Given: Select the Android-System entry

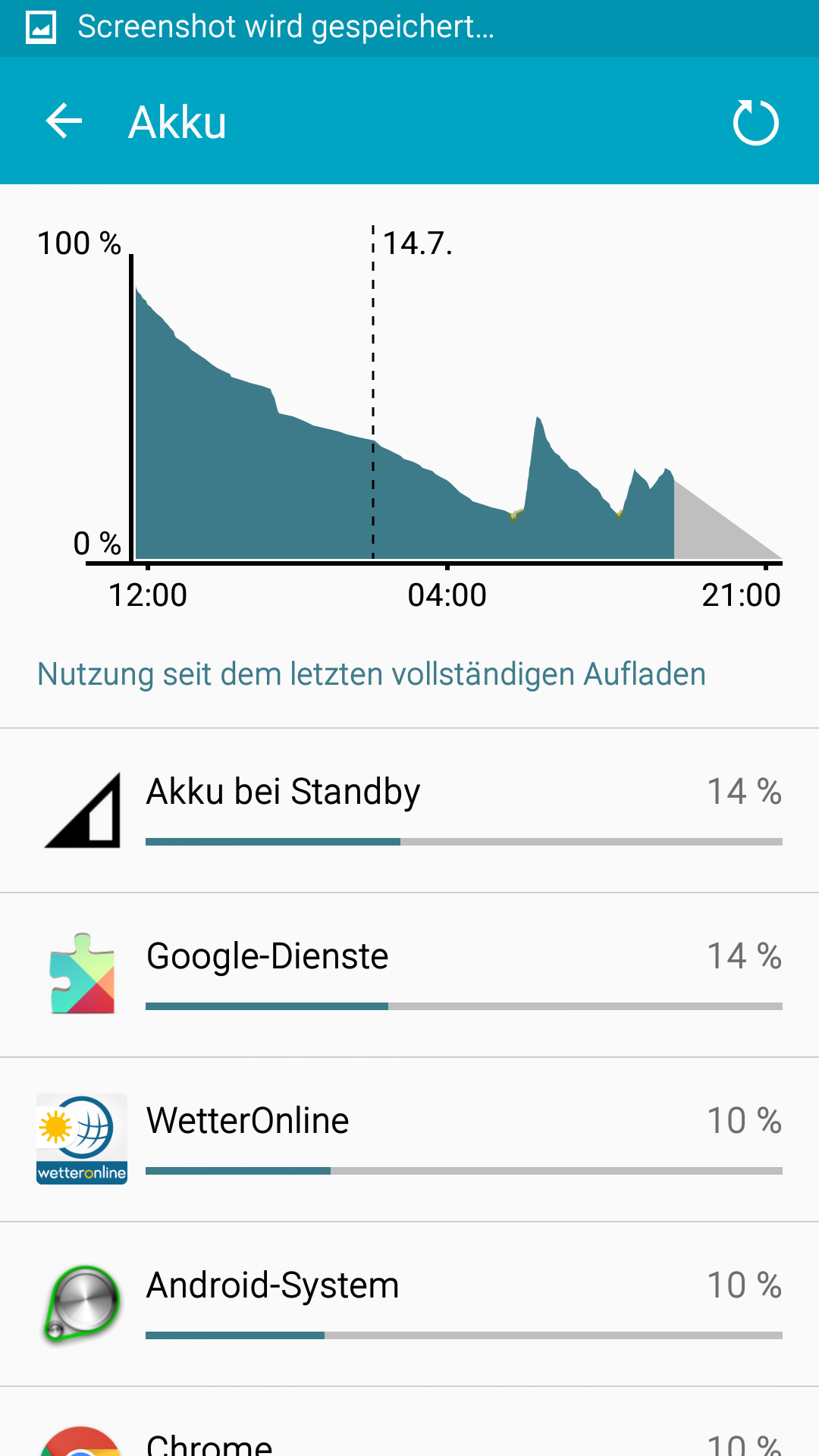Looking at the screenshot, I should coord(409,1304).
